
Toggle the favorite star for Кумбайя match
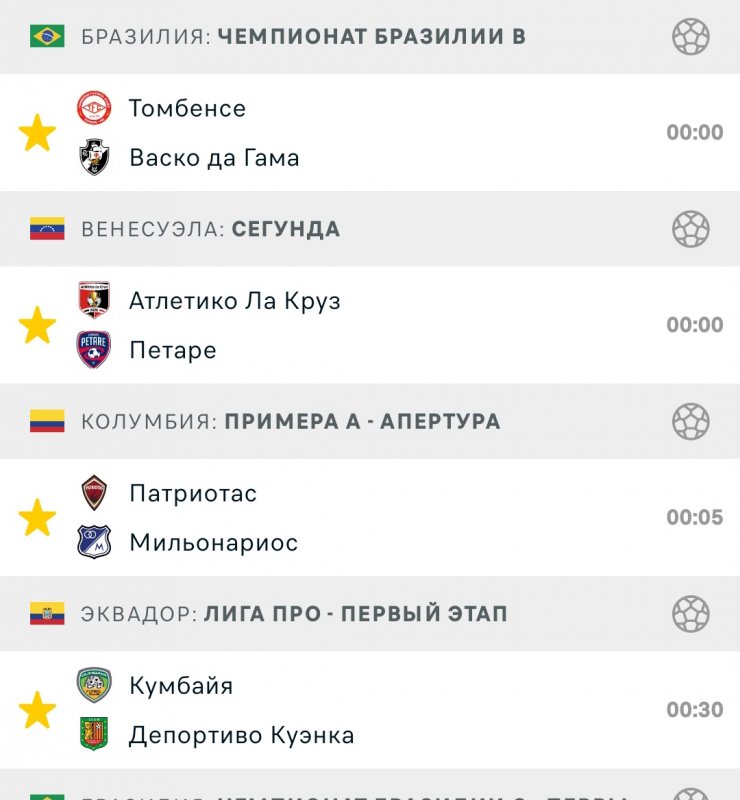click(37, 711)
